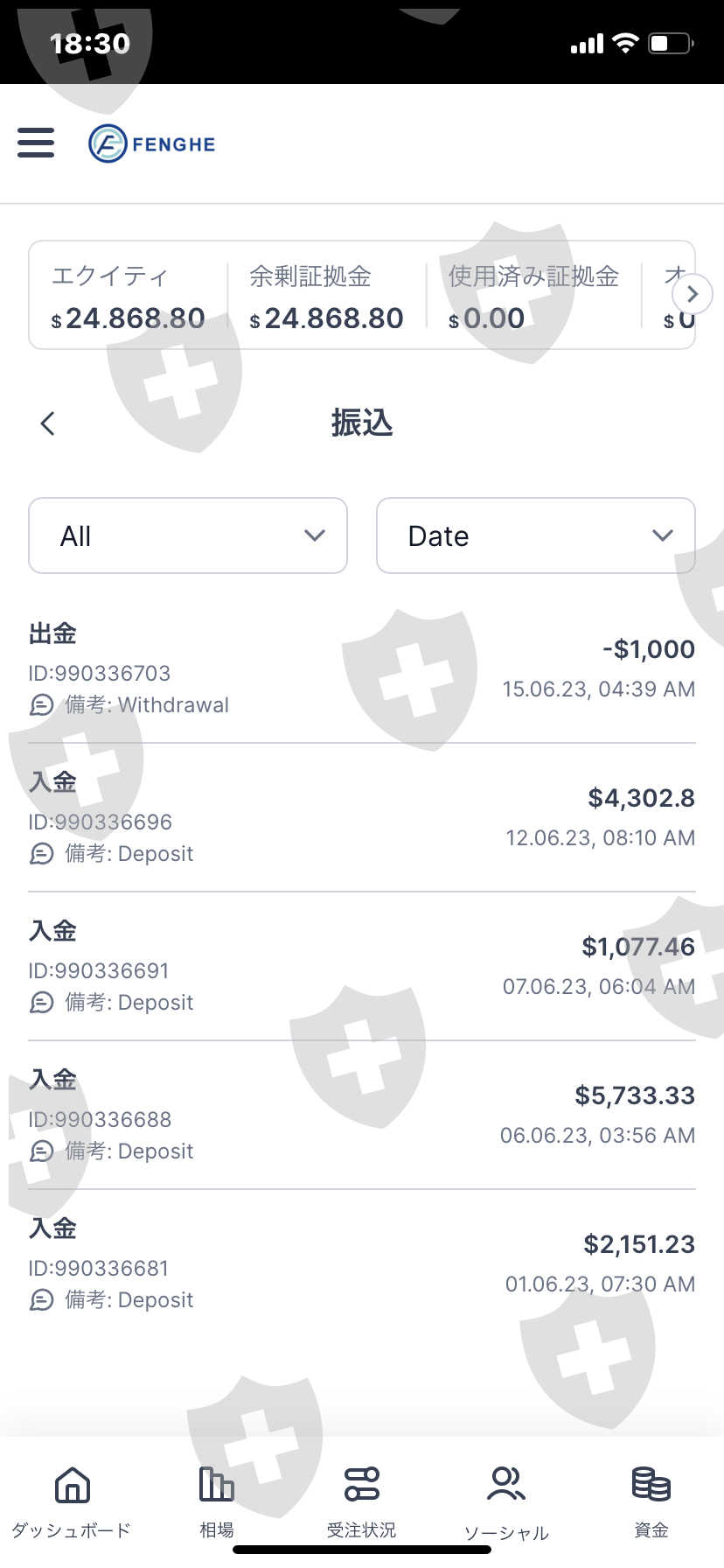
Task: Switch to the 受注状況 tab
Action: click(362, 1501)
